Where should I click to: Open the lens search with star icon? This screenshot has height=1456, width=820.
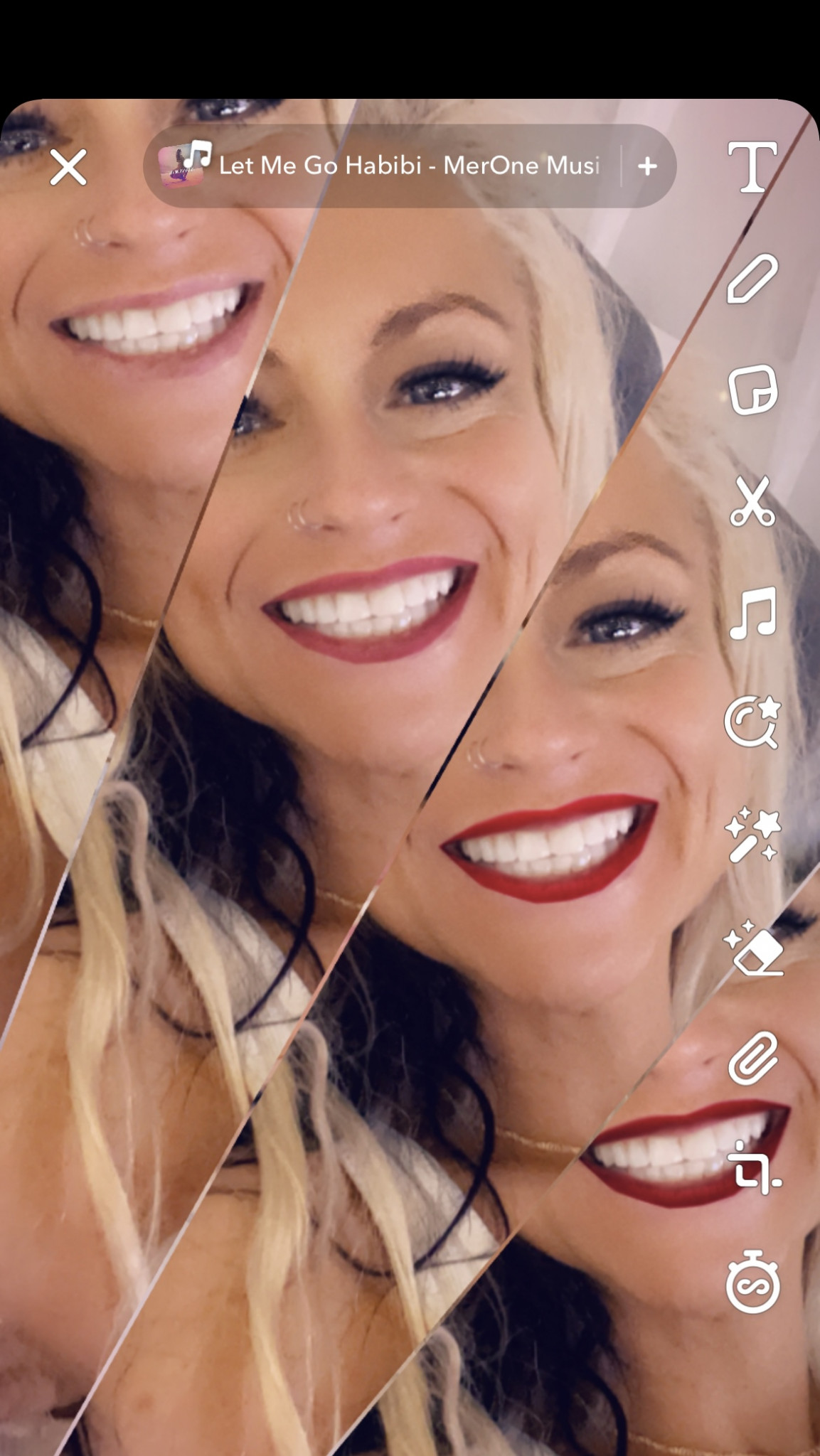752,722
